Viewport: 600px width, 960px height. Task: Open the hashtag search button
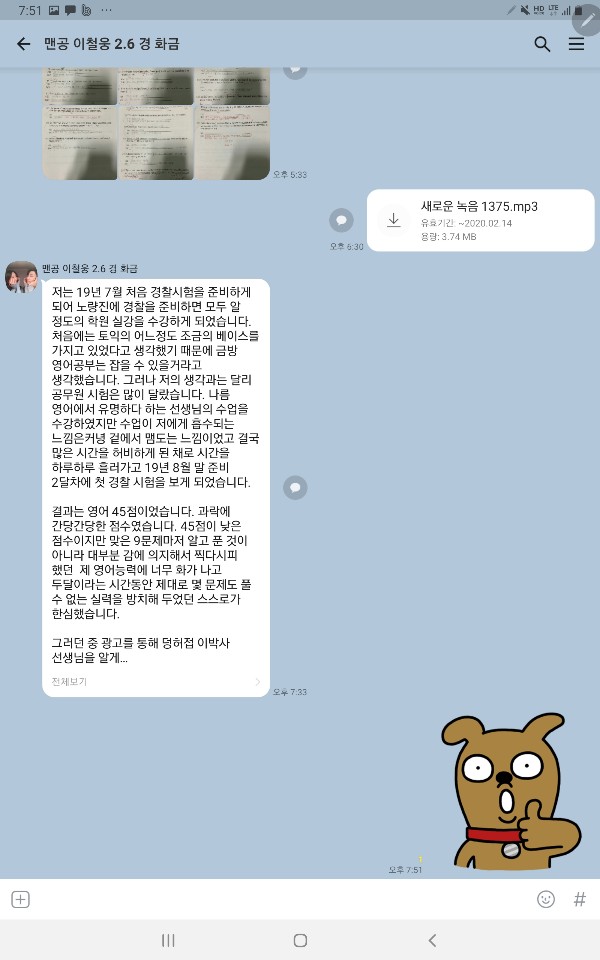(x=579, y=899)
